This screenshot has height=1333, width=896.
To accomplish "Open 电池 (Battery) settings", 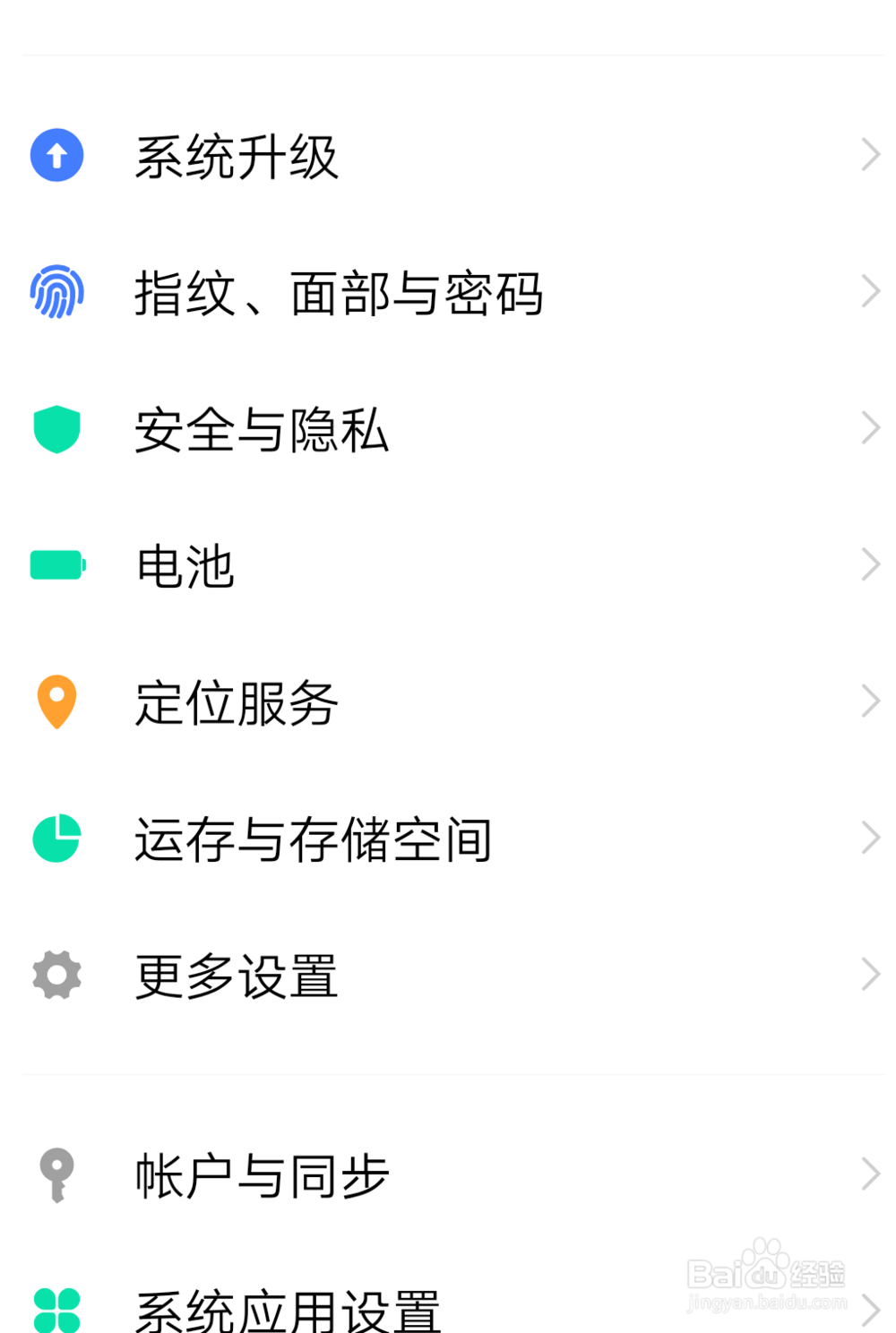I will [185, 566].
